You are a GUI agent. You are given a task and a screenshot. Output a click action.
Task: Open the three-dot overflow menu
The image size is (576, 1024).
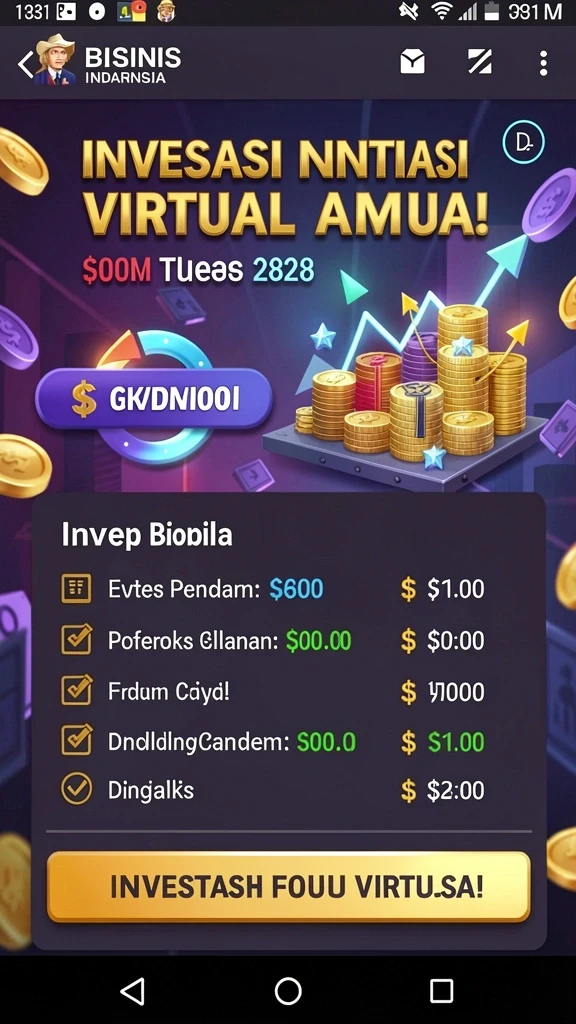tap(543, 63)
